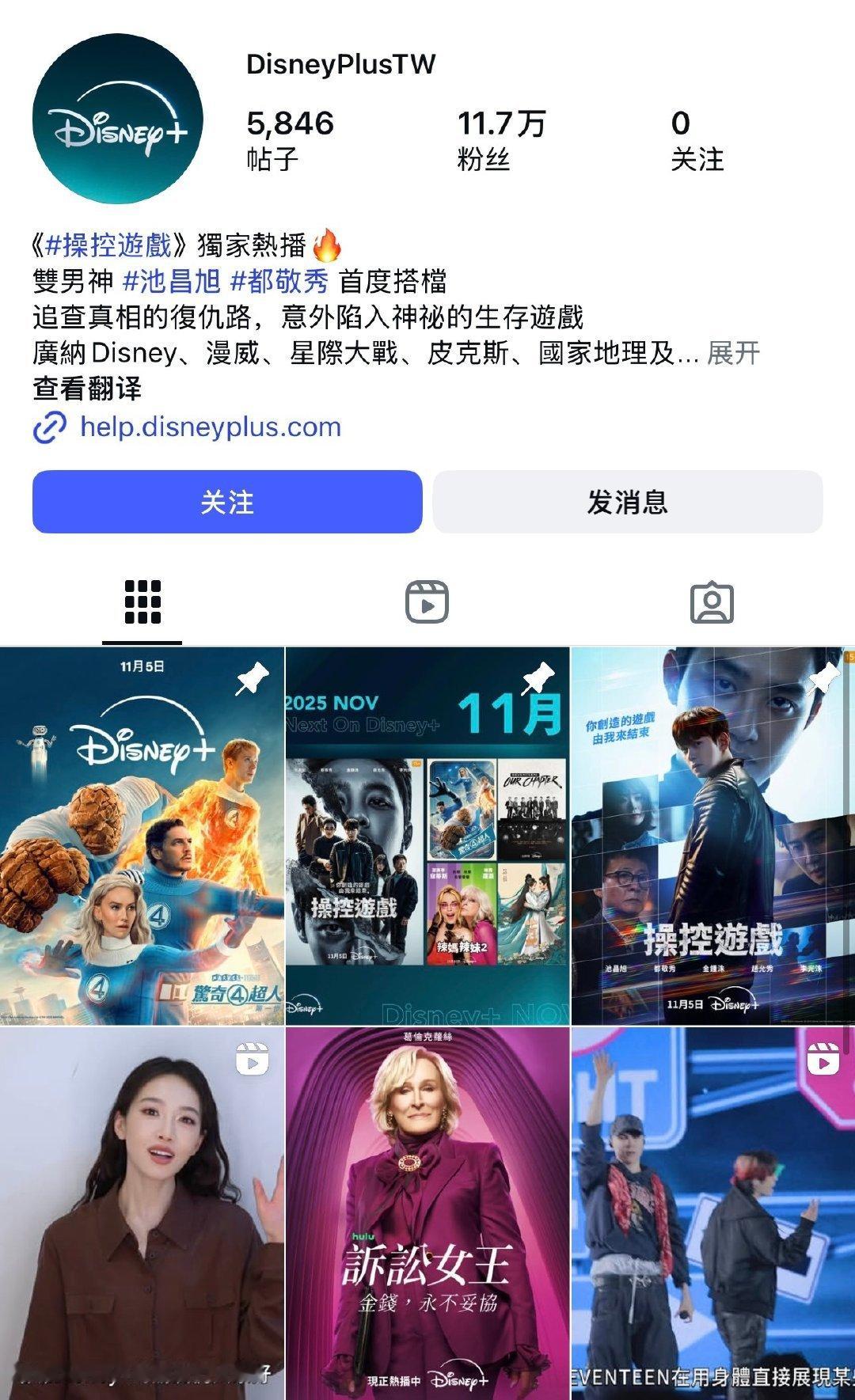Tap 关注 to follow DisneyPlusTW

coord(226,502)
